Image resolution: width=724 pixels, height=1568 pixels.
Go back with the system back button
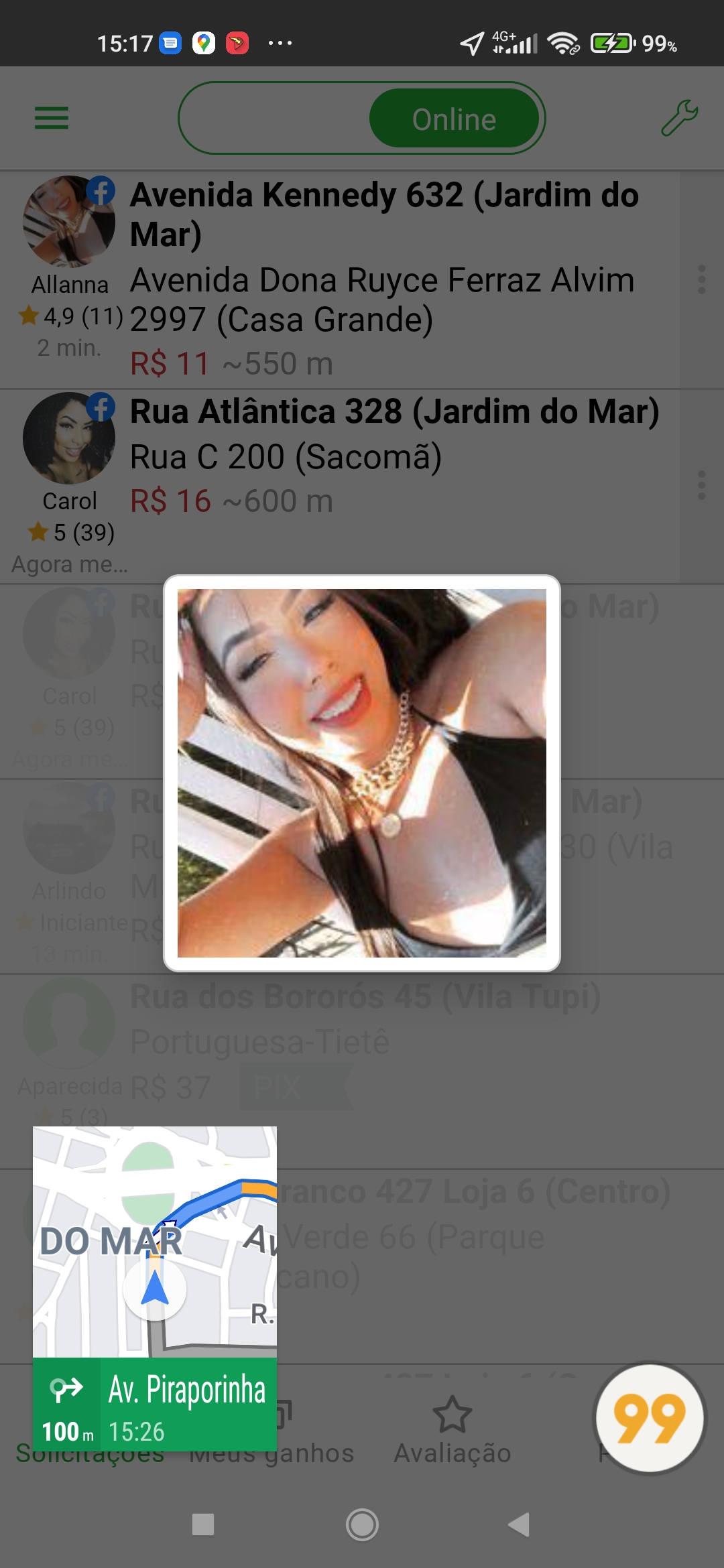pos(520,1524)
